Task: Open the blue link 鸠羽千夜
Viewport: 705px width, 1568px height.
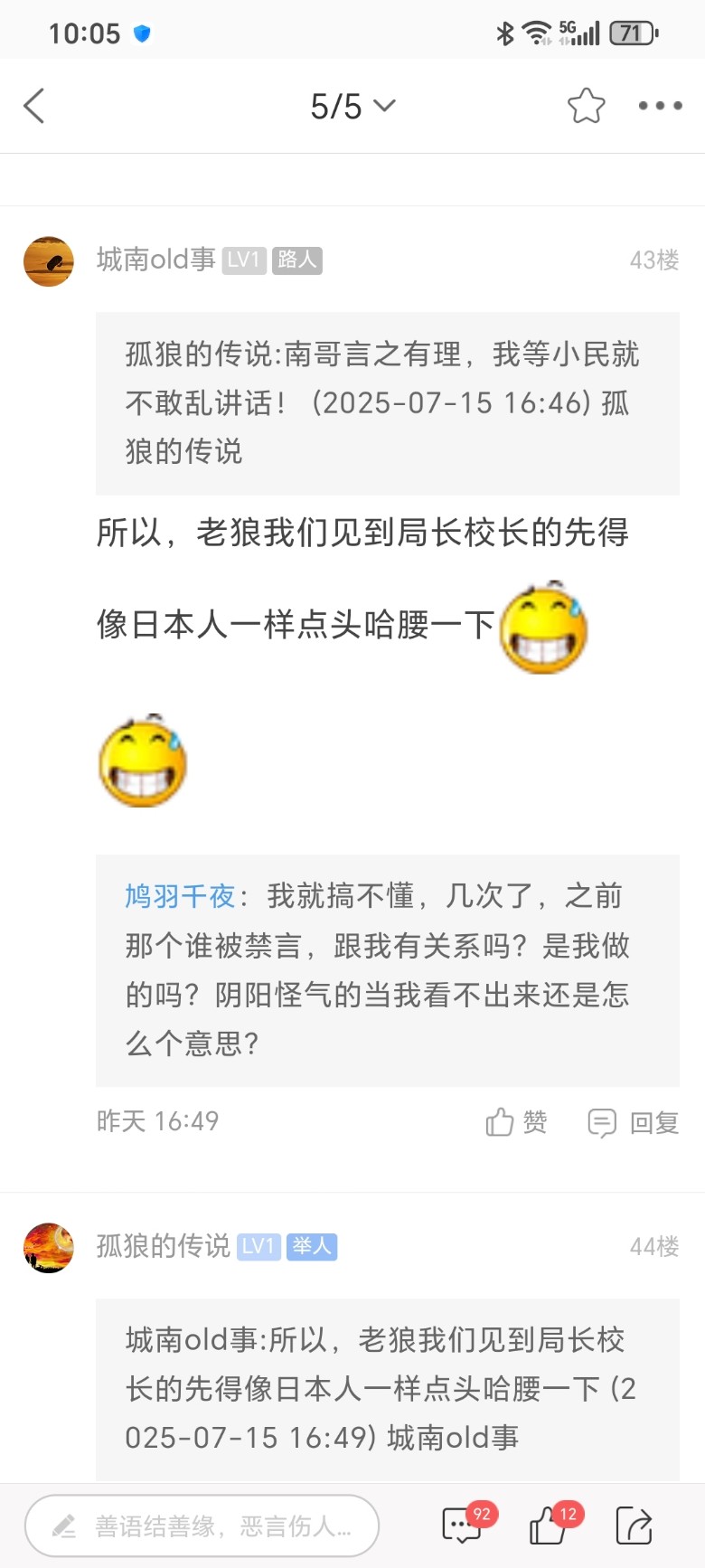Action: (x=179, y=896)
